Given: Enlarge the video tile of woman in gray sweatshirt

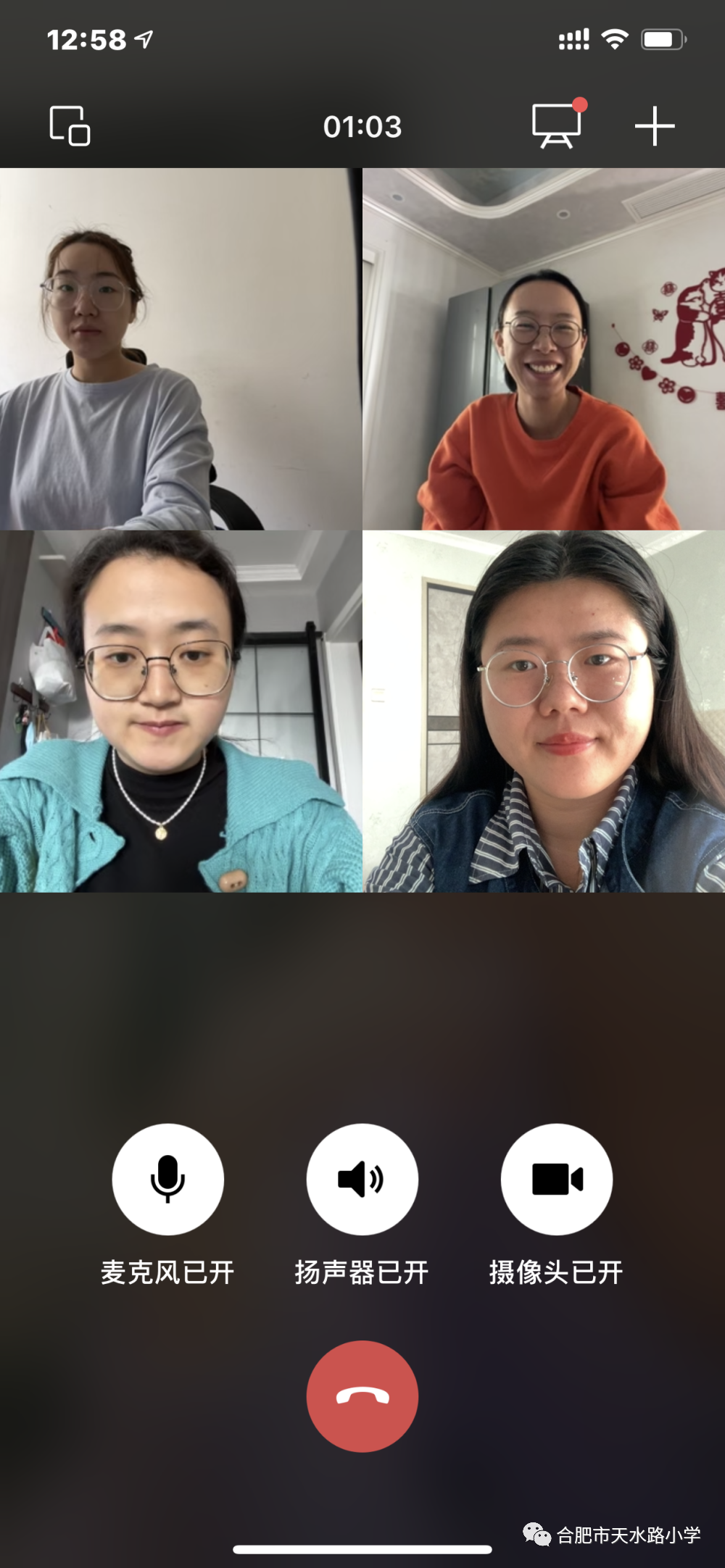Looking at the screenshot, I should (181, 349).
